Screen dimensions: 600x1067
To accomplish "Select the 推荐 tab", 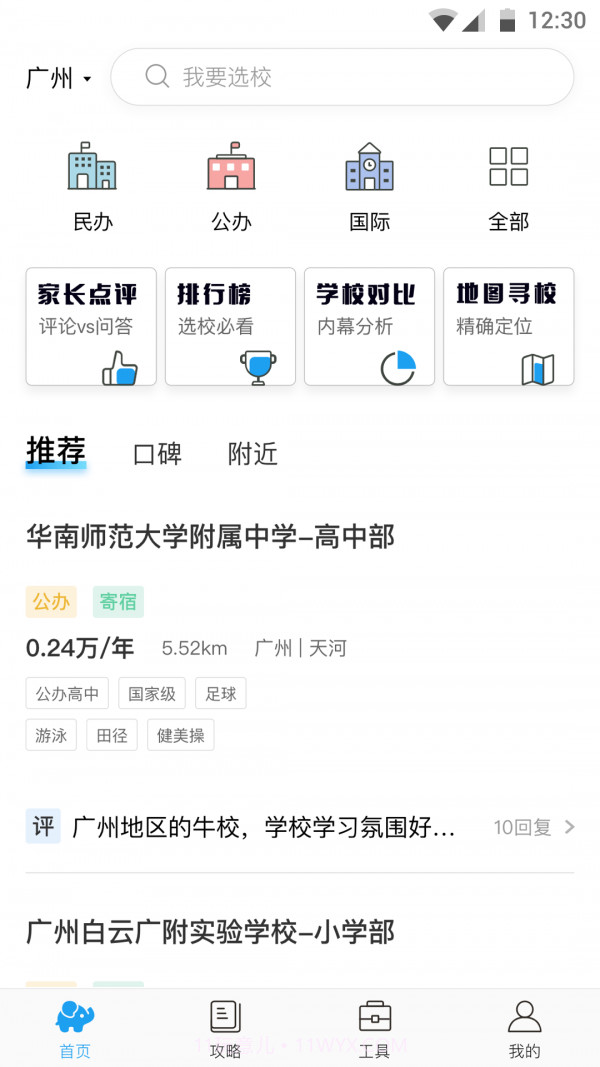I will click(x=56, y=452).
